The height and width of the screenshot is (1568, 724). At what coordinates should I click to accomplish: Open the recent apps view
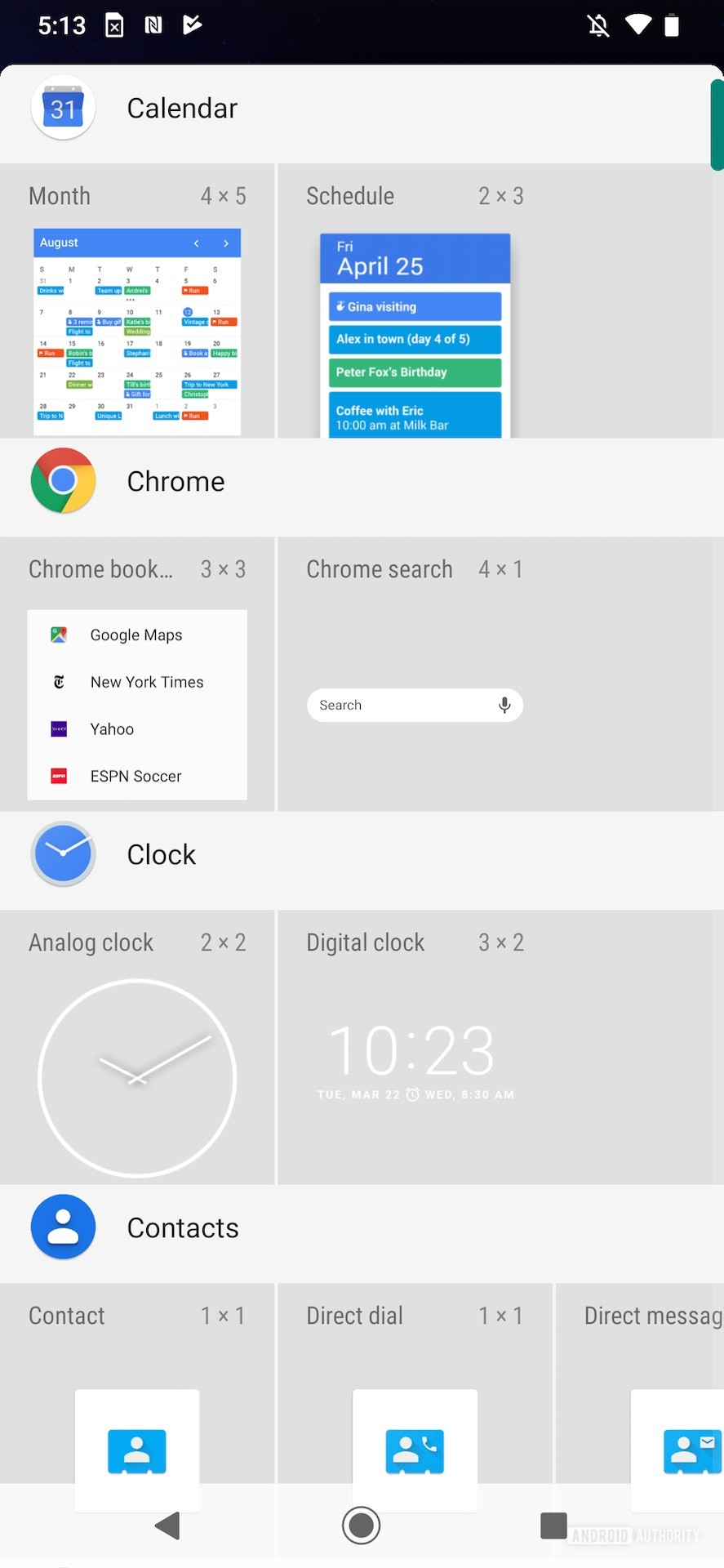coord(553,1525)
